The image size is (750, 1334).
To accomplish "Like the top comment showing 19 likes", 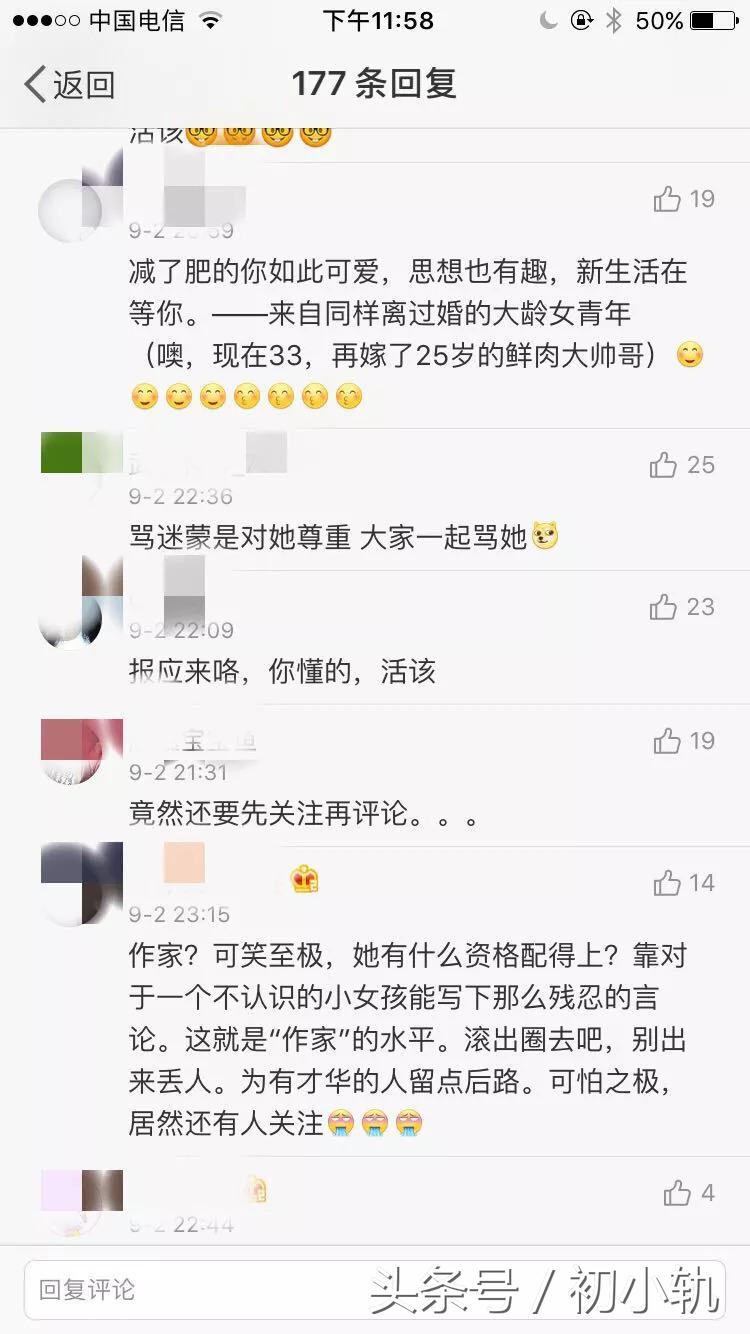I will 666,200.
